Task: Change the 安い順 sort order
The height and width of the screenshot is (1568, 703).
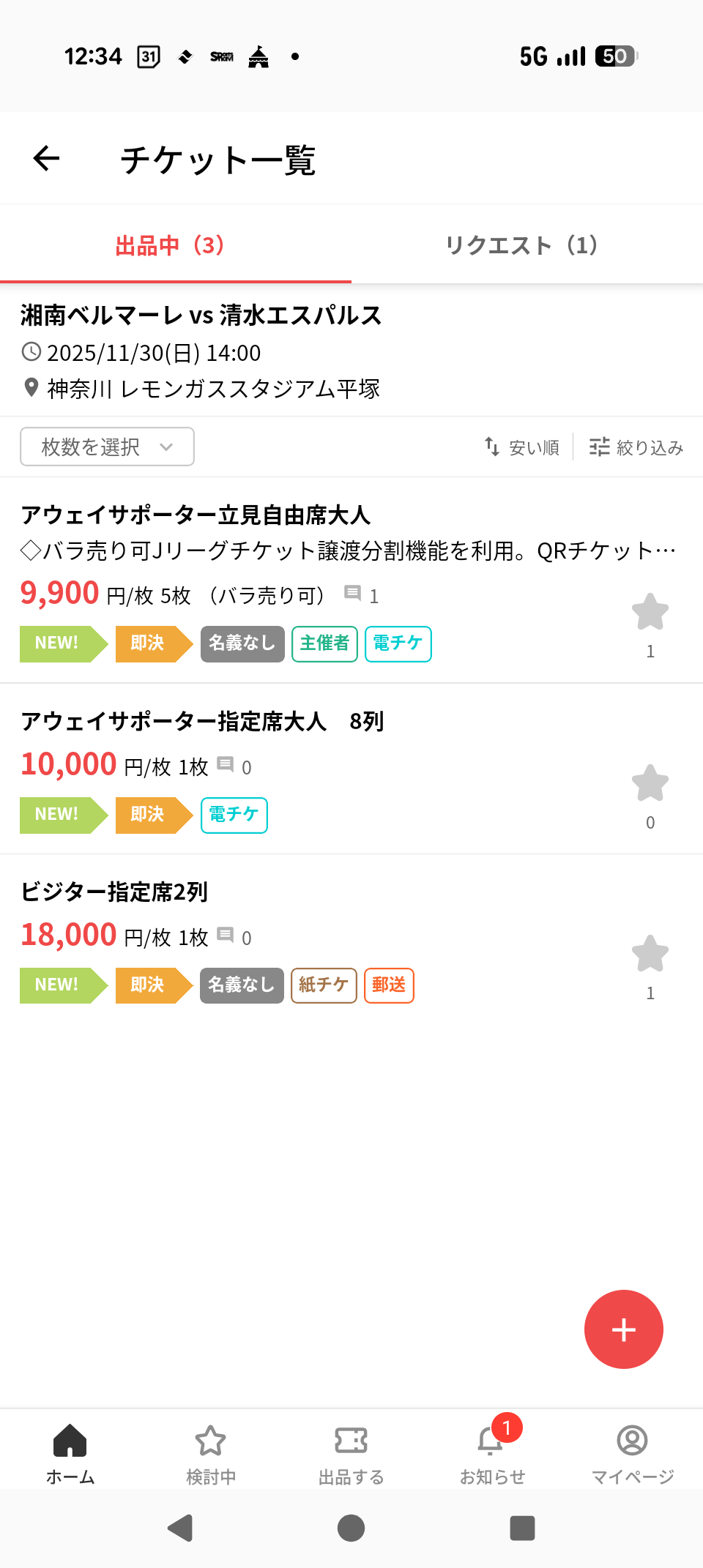Action: point(522,447)
